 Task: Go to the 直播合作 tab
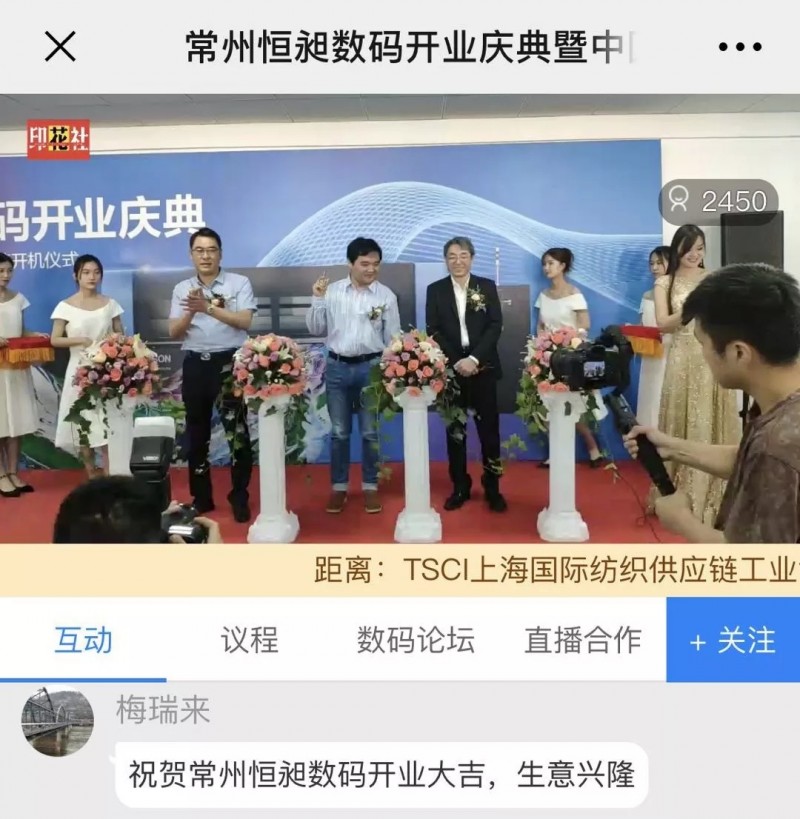[x=583, y=640]
